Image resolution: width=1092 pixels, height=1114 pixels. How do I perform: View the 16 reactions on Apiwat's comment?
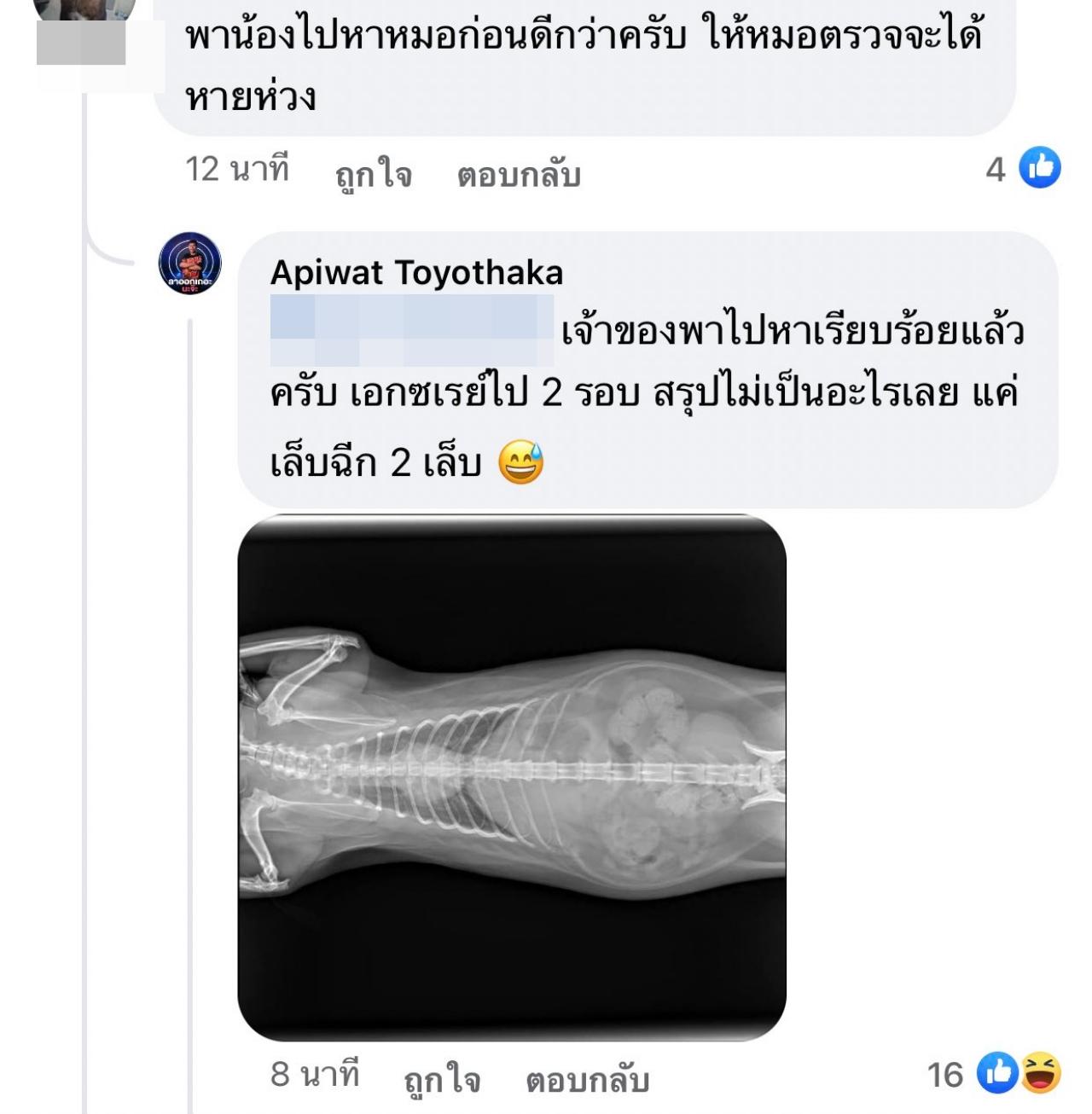(994, 1074)
